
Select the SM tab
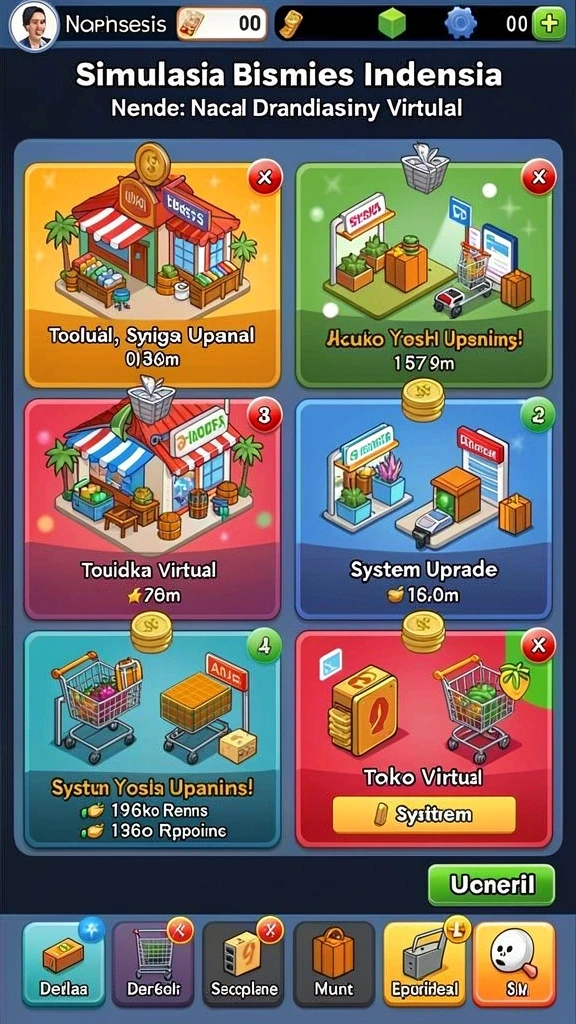(x=514, y=964)
